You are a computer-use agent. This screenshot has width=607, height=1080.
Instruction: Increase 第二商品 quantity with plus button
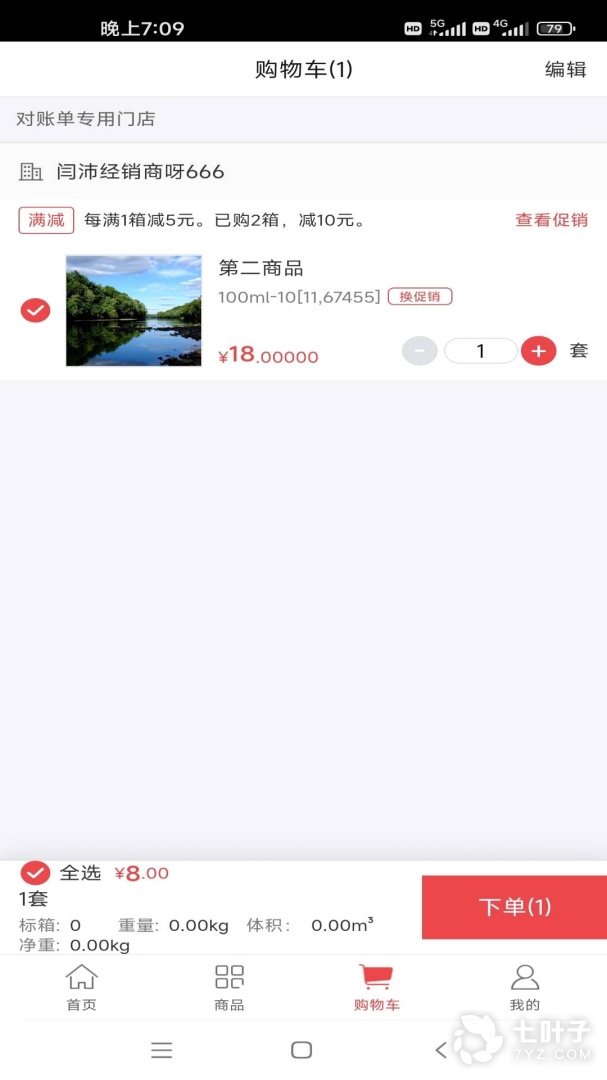538,351
